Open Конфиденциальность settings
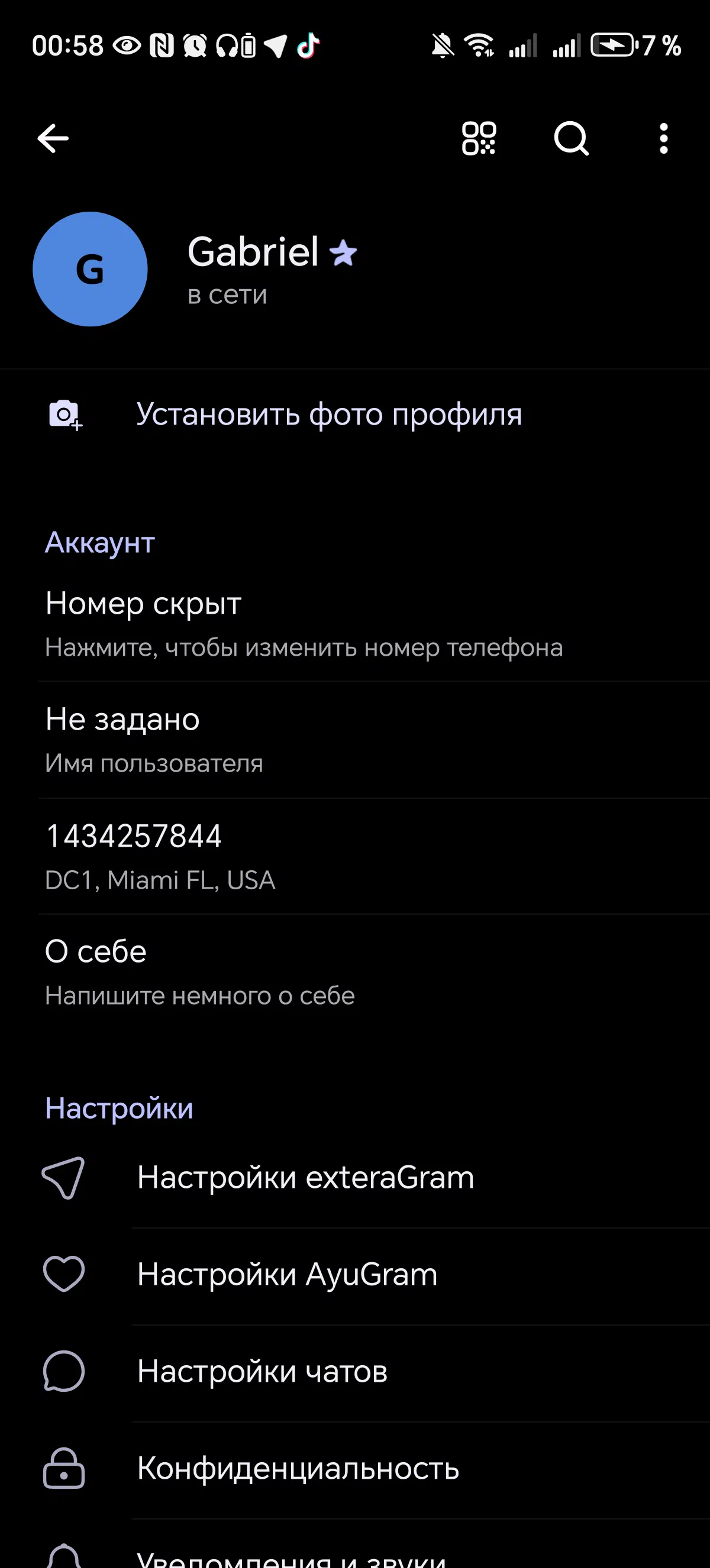This screenshot has height=1568, width=710. click(x=355, y=1469)
